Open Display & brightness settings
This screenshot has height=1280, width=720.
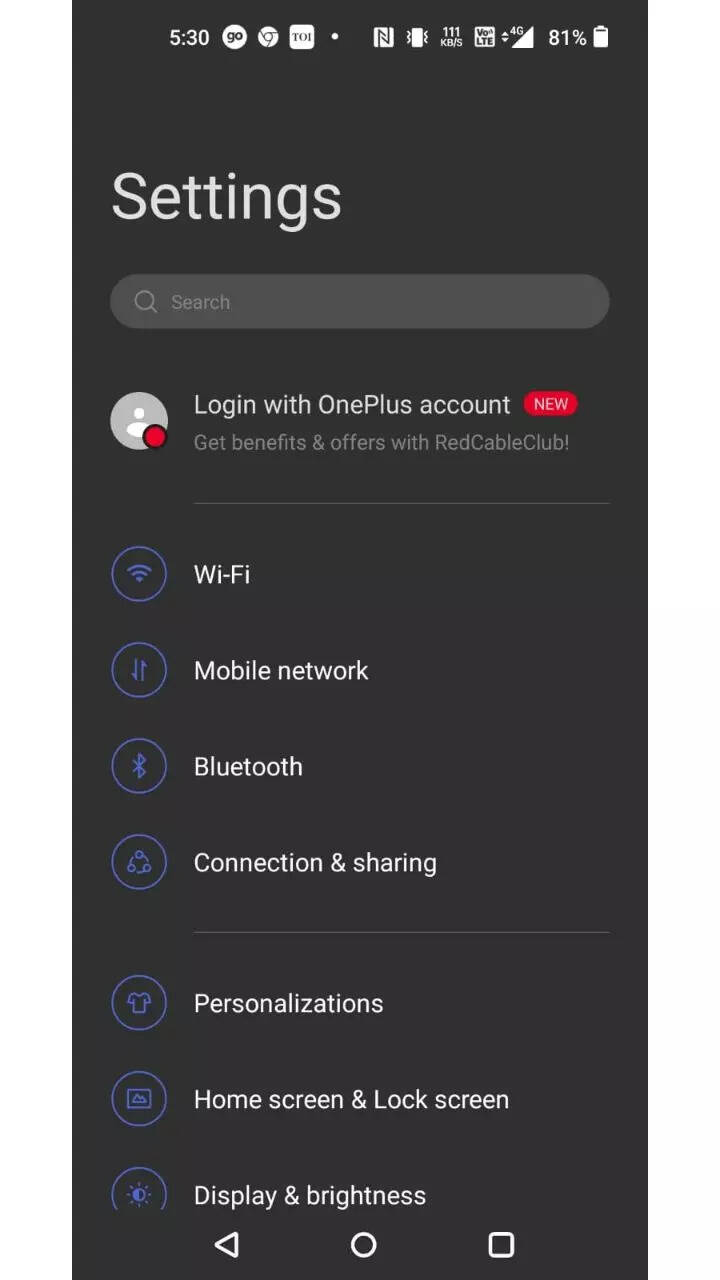359,1190
